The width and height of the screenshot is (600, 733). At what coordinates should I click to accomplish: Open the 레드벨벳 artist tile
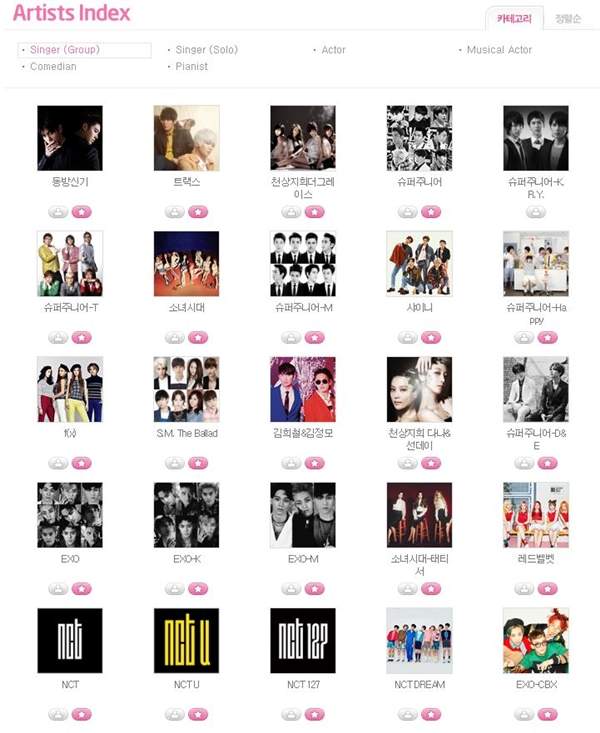pyautogui.click(x=535, y=515)
